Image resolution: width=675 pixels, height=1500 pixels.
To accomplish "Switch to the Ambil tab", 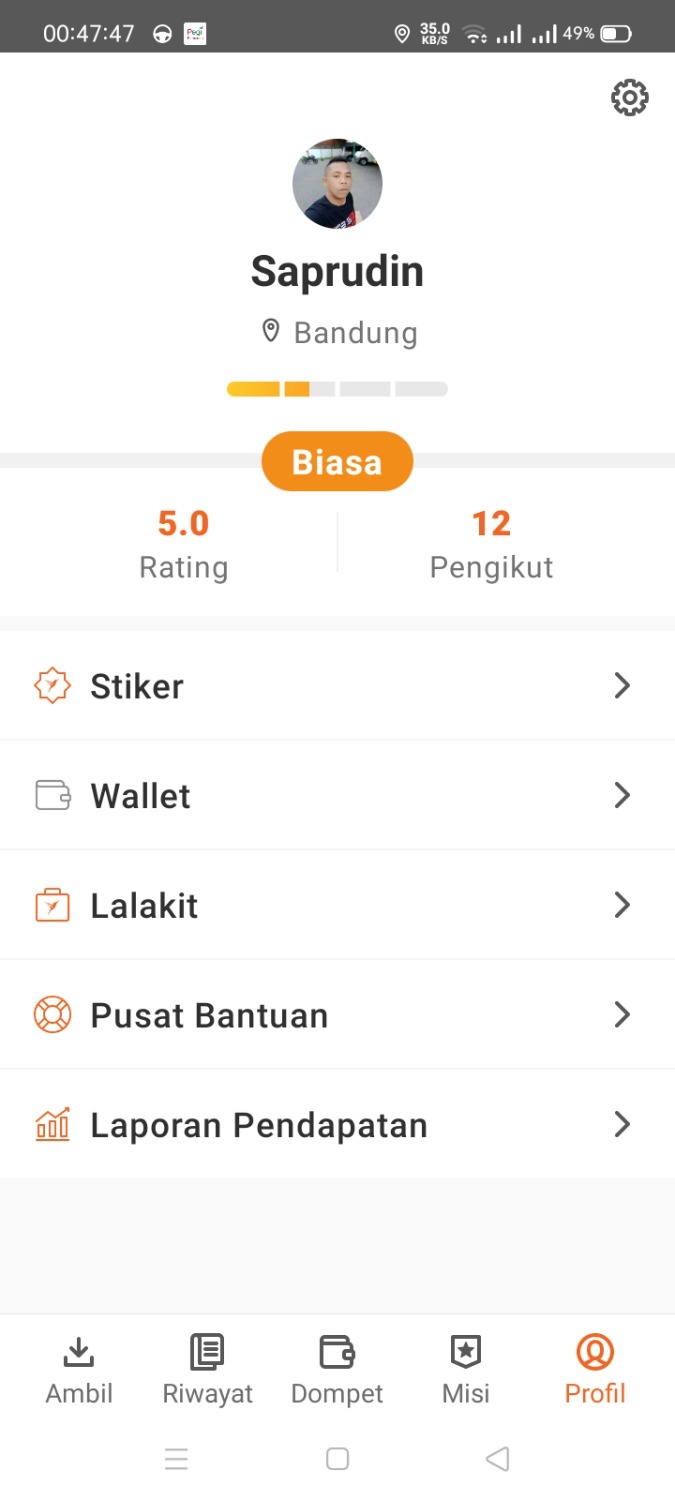I will point(79,1370).
